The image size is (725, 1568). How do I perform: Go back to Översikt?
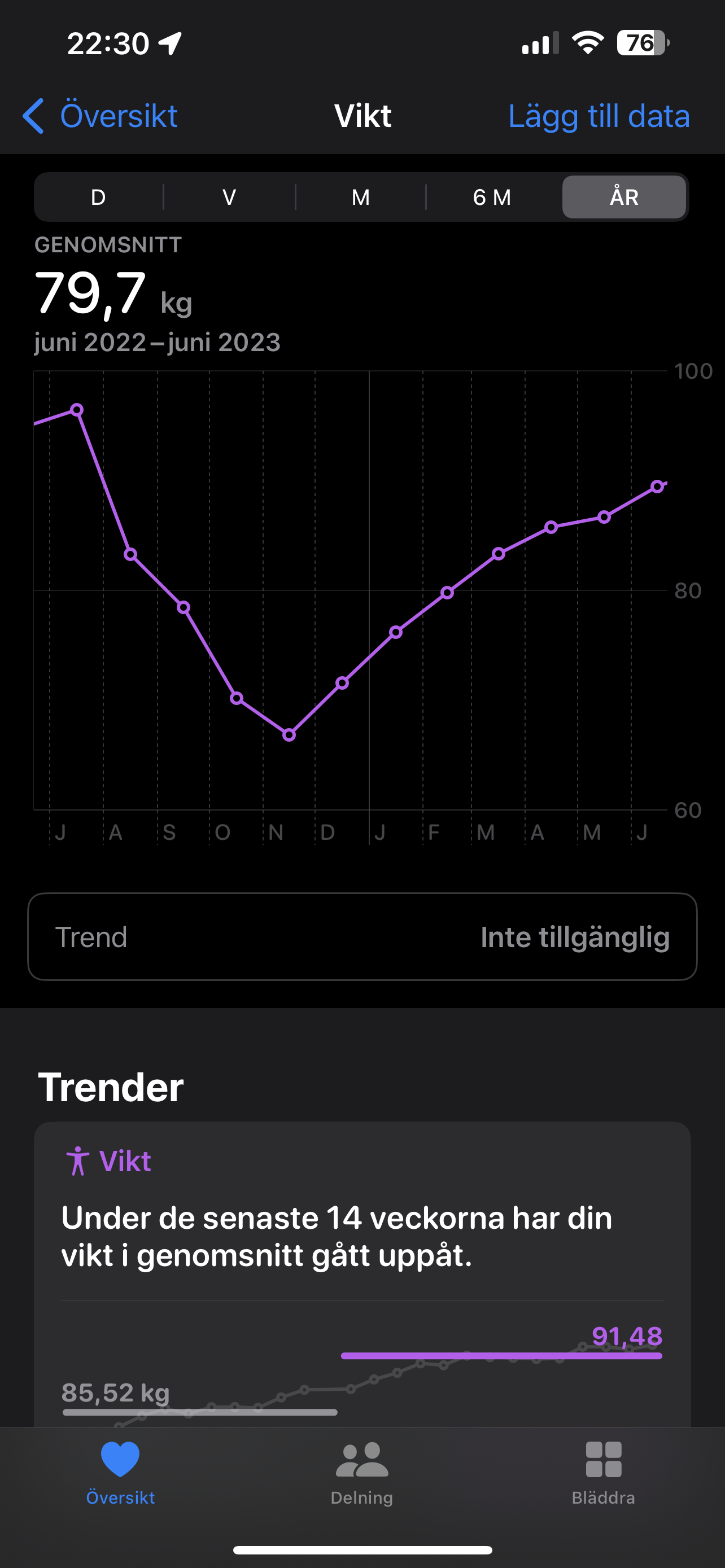pyautogui.click(x=100, y=116)
